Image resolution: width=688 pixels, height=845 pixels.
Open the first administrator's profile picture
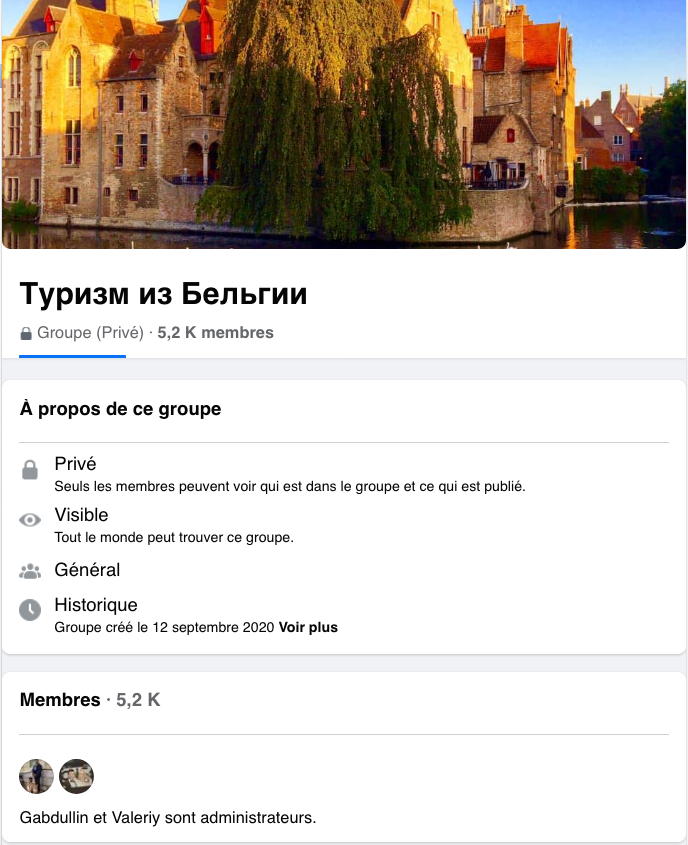(x=36, y=776)
